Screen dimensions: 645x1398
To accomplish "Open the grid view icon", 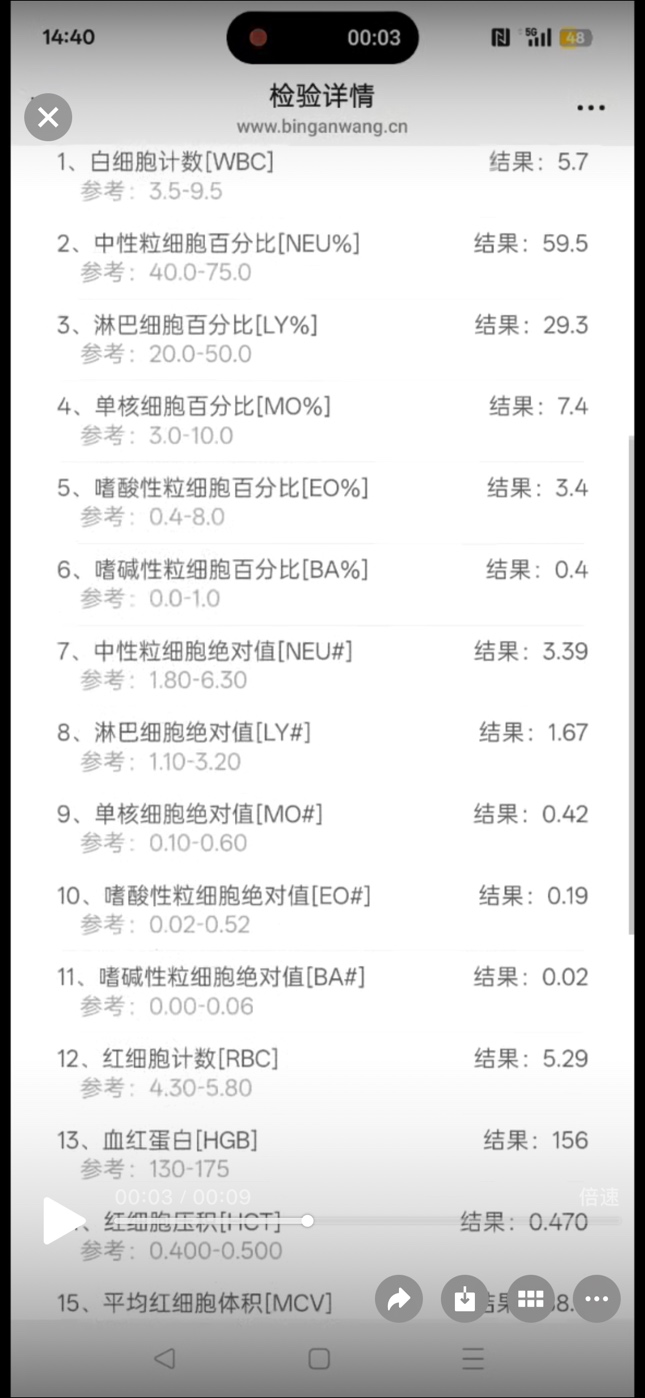I will pyautogui.click(x=530, y=1299).
